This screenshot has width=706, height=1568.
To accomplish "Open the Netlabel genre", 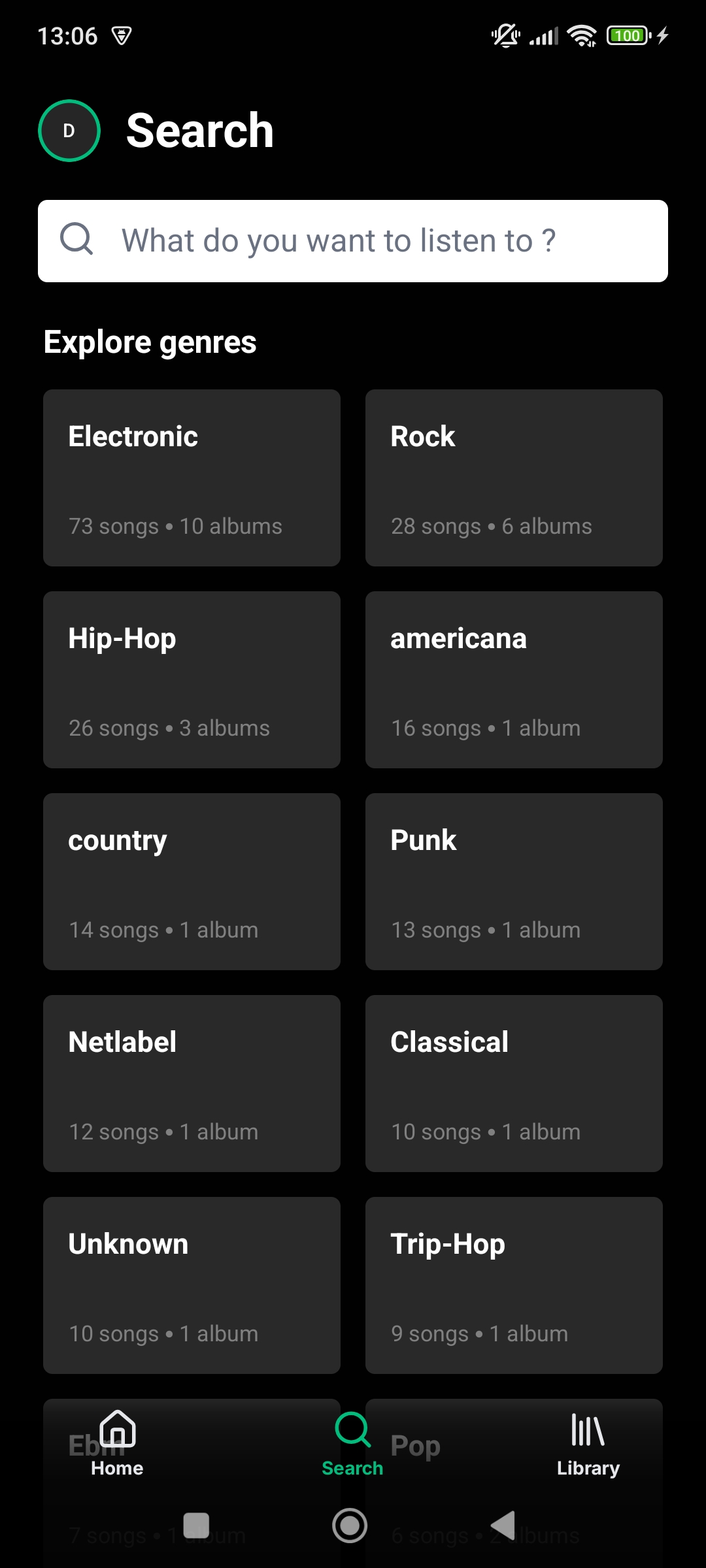I will [x=192, y=1083].
